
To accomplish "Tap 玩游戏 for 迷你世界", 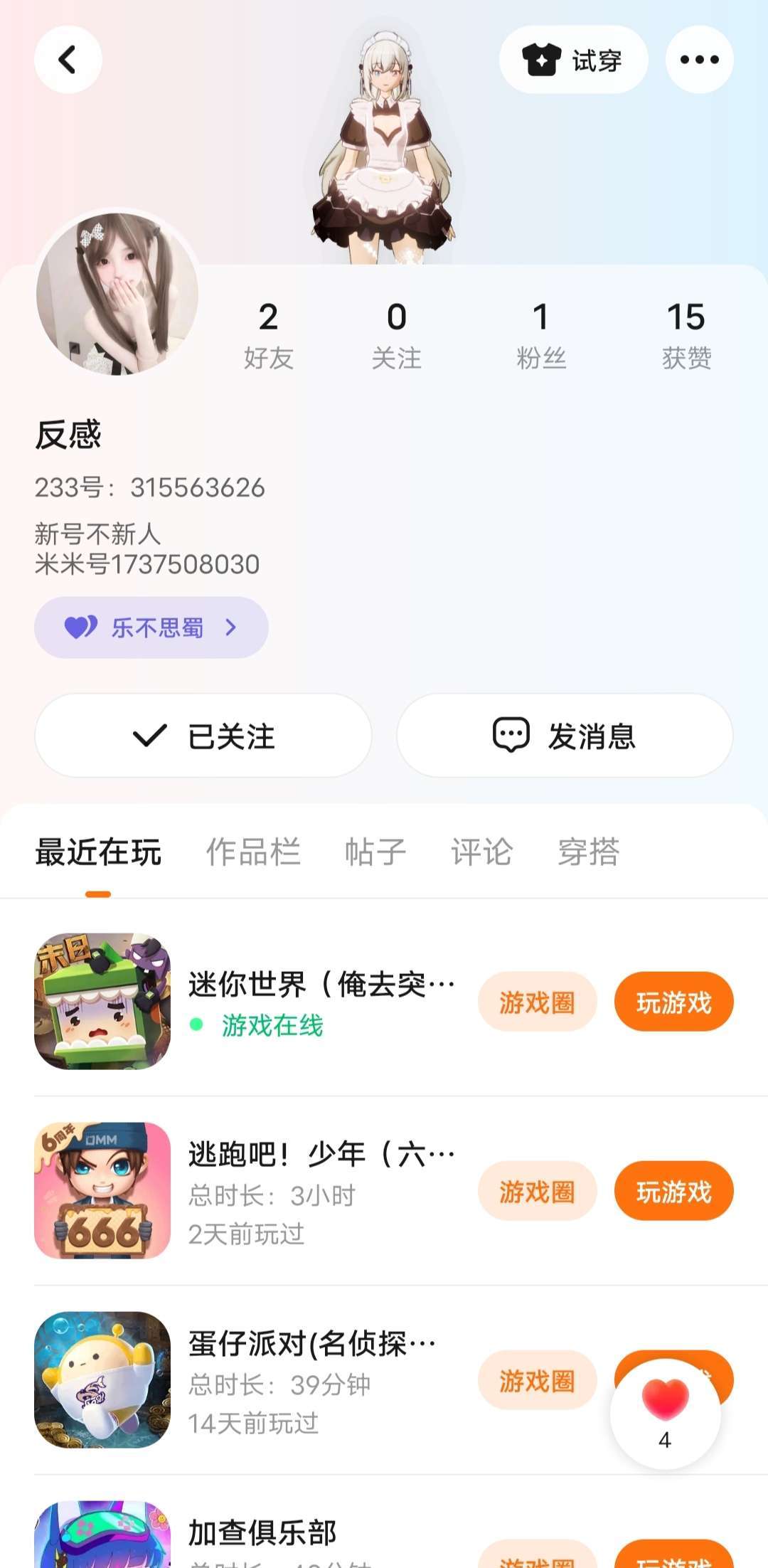I will tap(673, 1002).
